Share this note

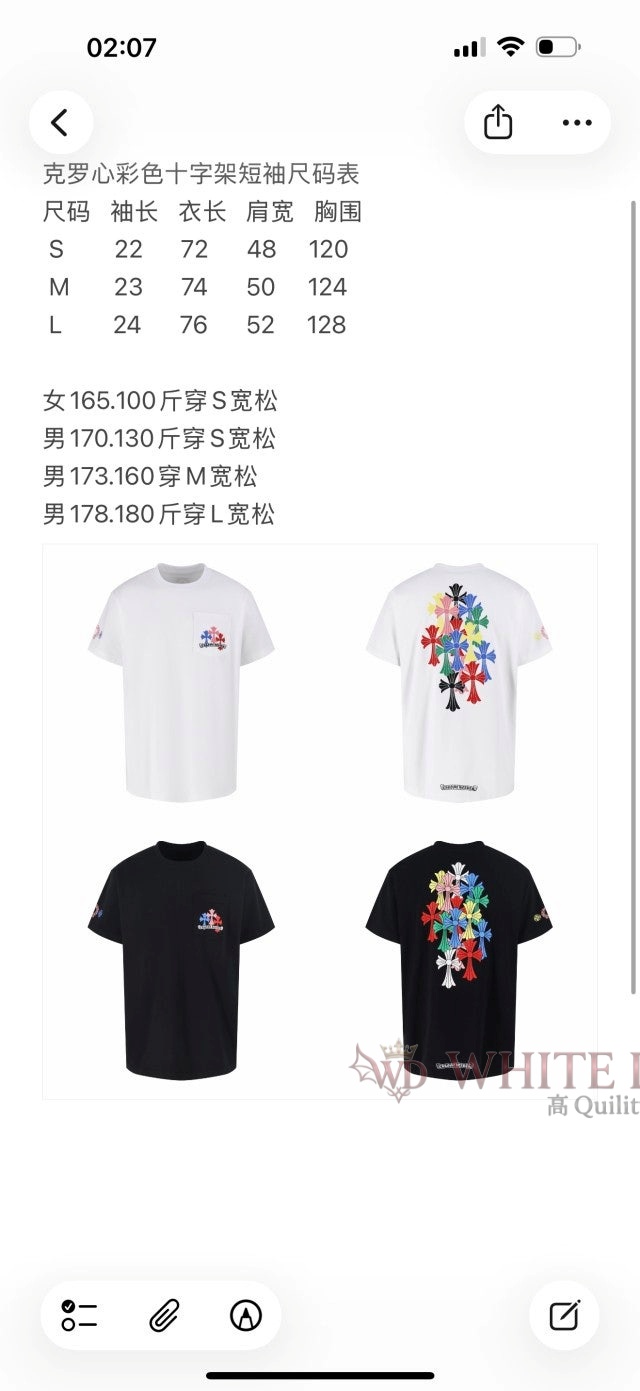coord(498,122)
